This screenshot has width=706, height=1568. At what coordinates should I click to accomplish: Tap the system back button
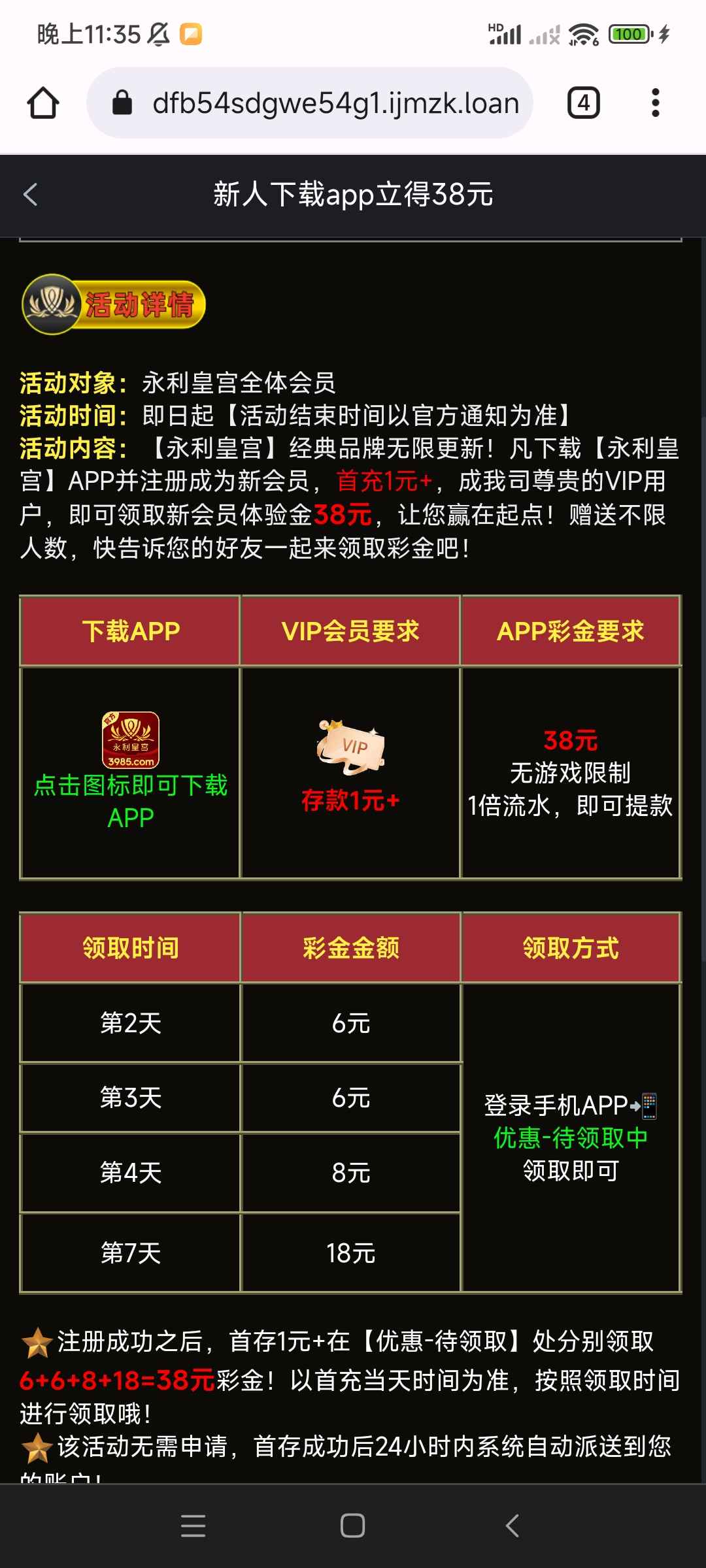[513, 1526]
